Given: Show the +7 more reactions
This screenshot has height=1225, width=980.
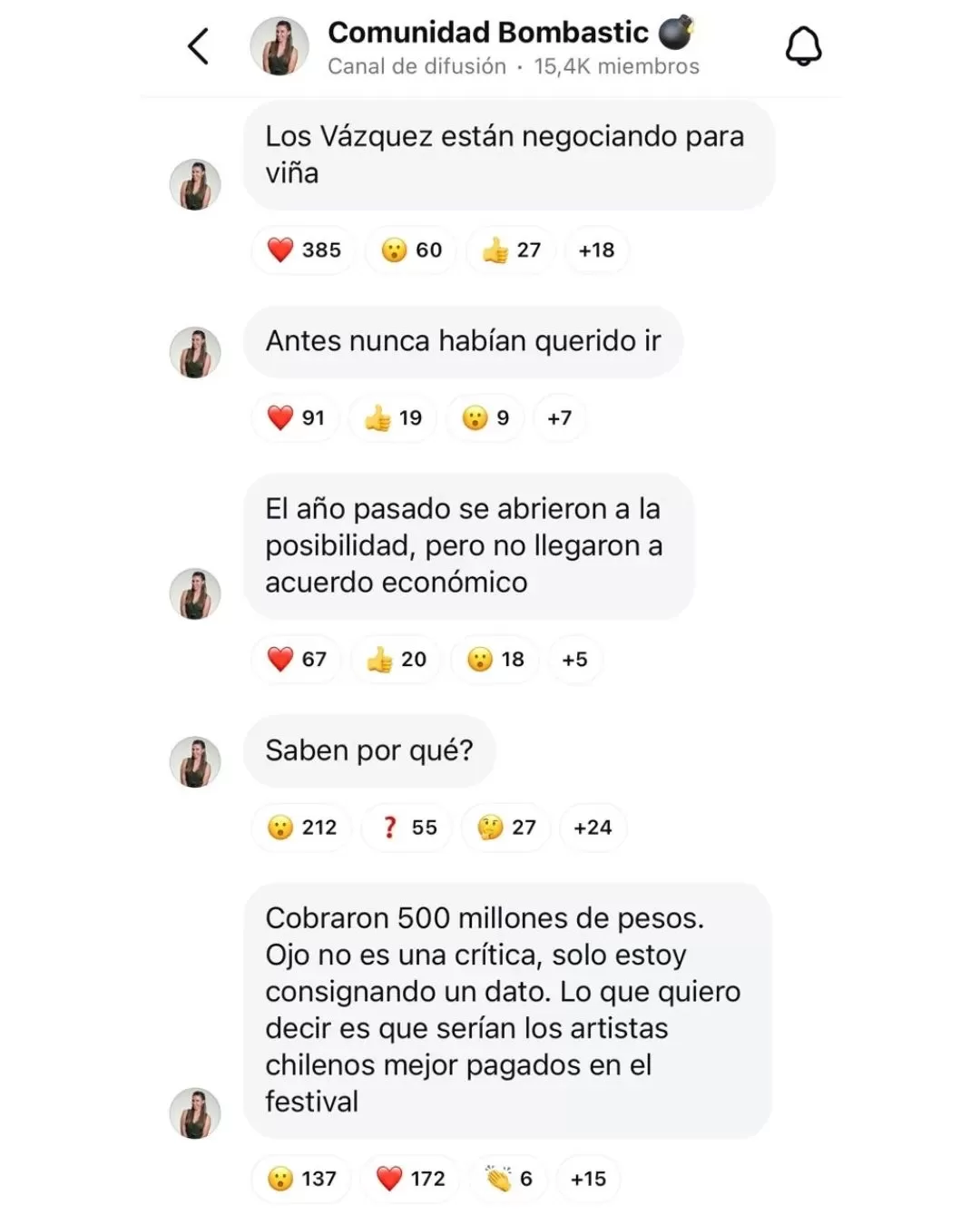Looking at the screenshot, I should [x=559, y=418].
